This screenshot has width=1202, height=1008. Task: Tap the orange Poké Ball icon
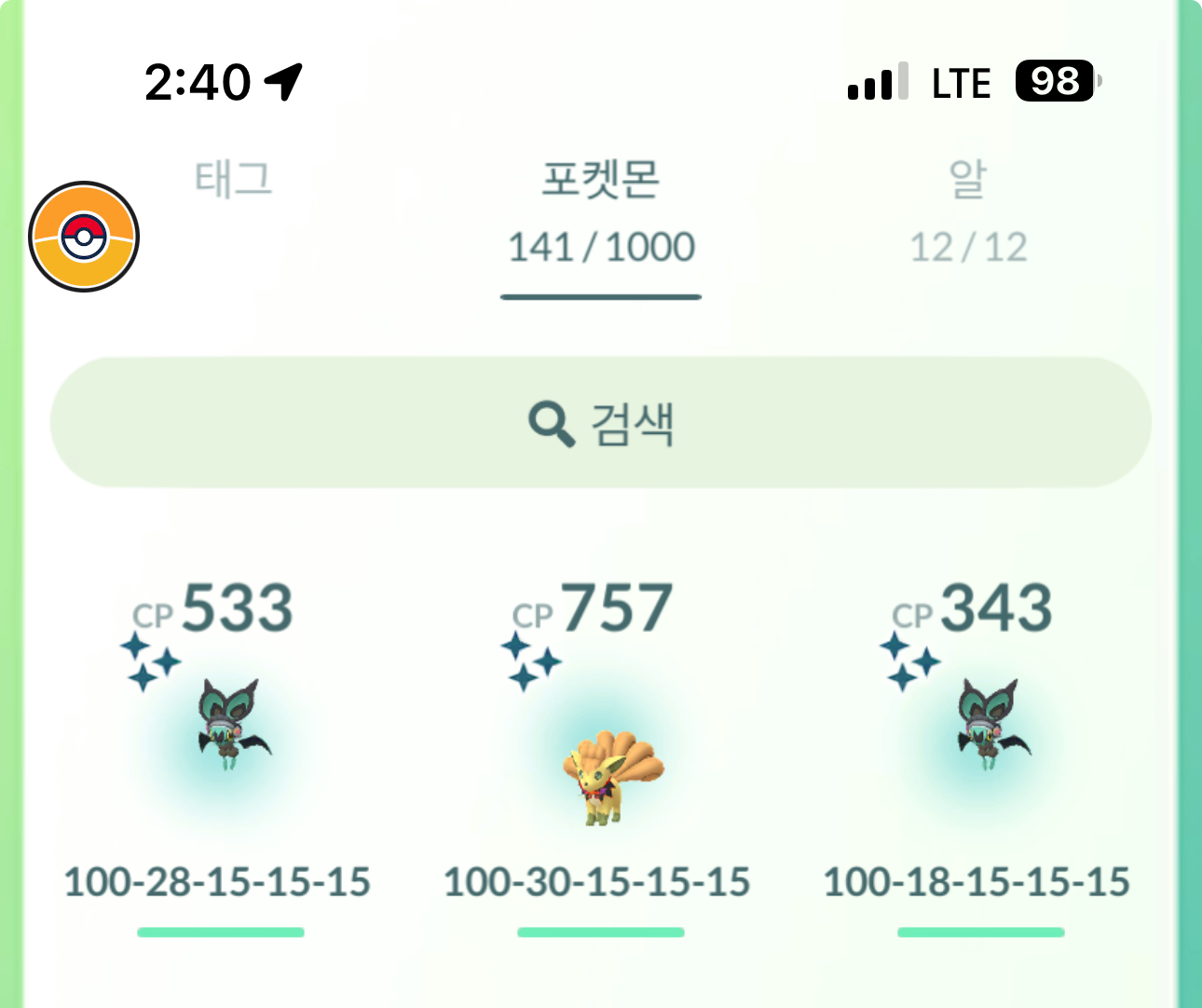(x=84, y=237)
